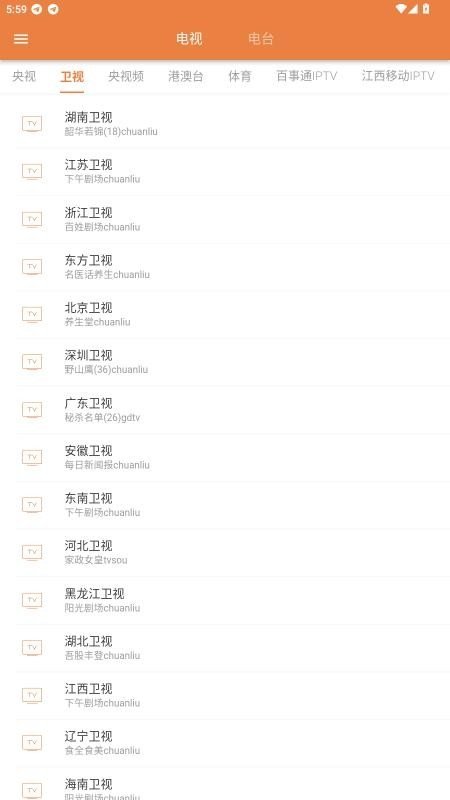This screenshot has width=450, height=800.
Task: Open the hamburger drawer menu
Action: (x=21, y=39)
